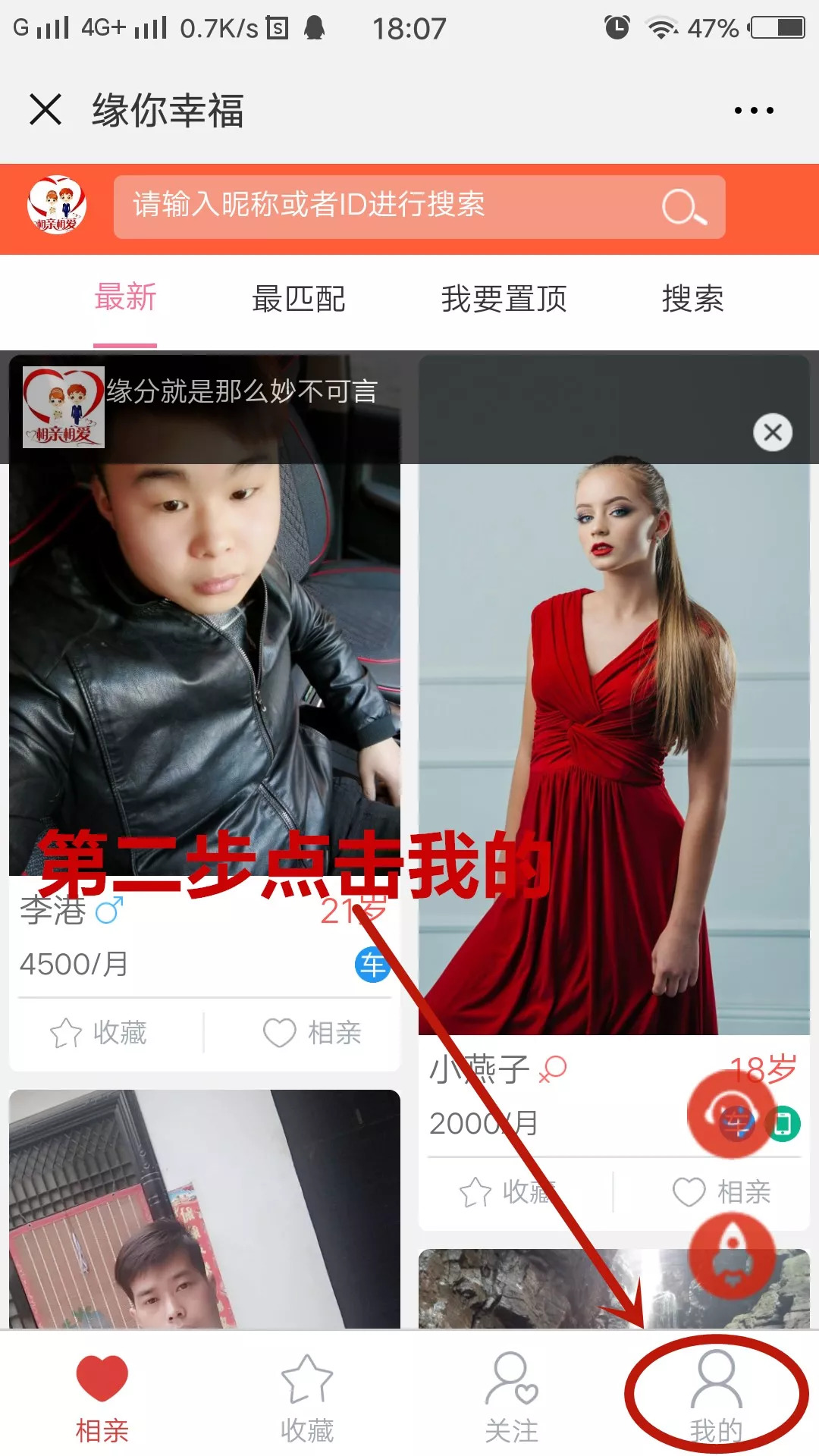Select the 最新 tab
The image size is (819, 1456).
125,297
